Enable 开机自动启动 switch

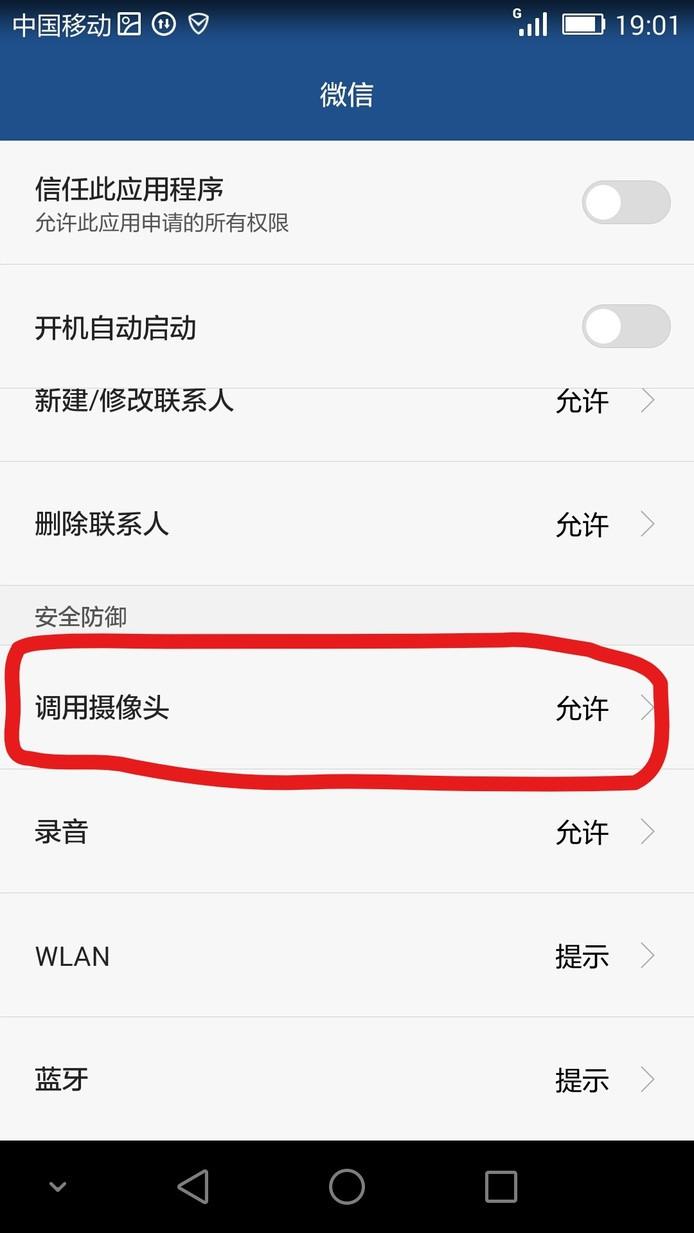626,326
